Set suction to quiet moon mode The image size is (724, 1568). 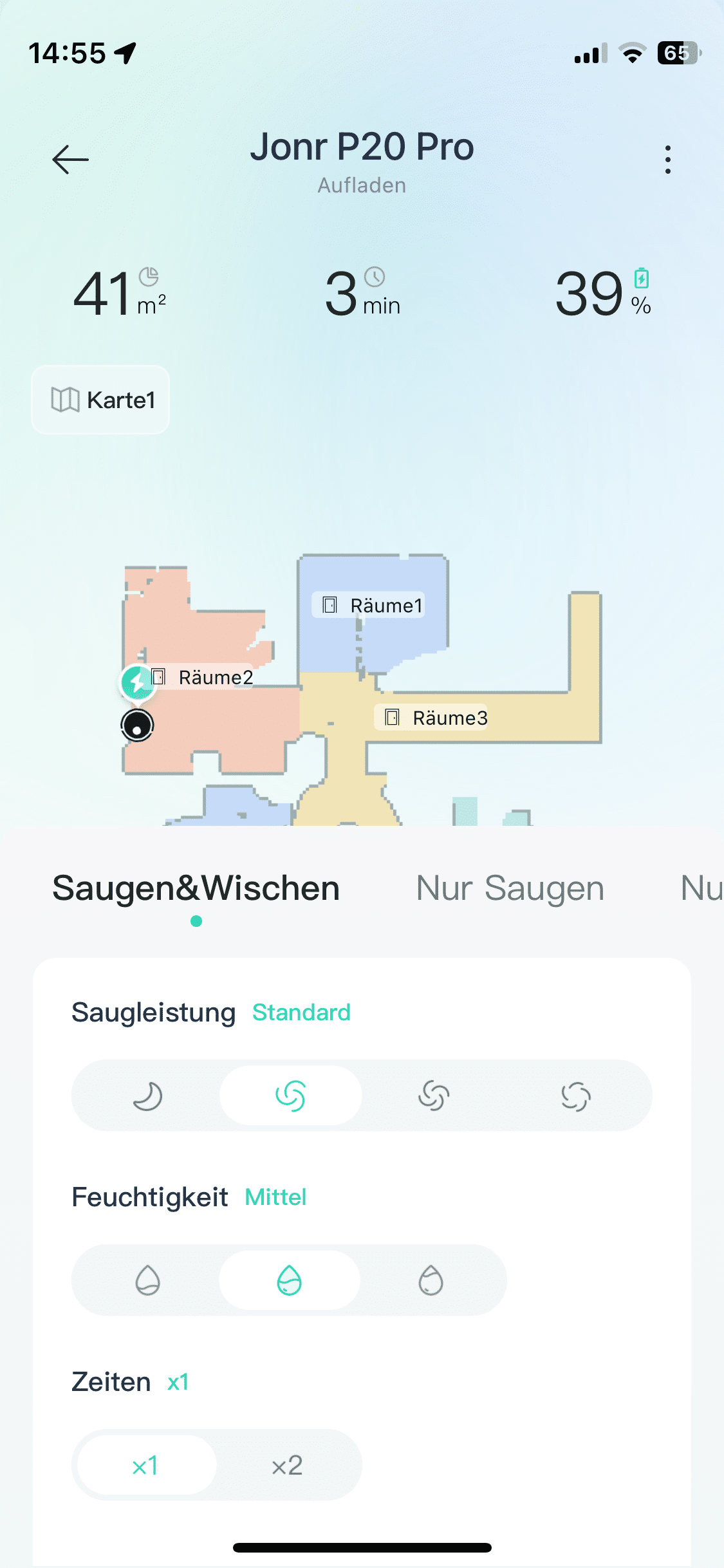(147, 1096)
